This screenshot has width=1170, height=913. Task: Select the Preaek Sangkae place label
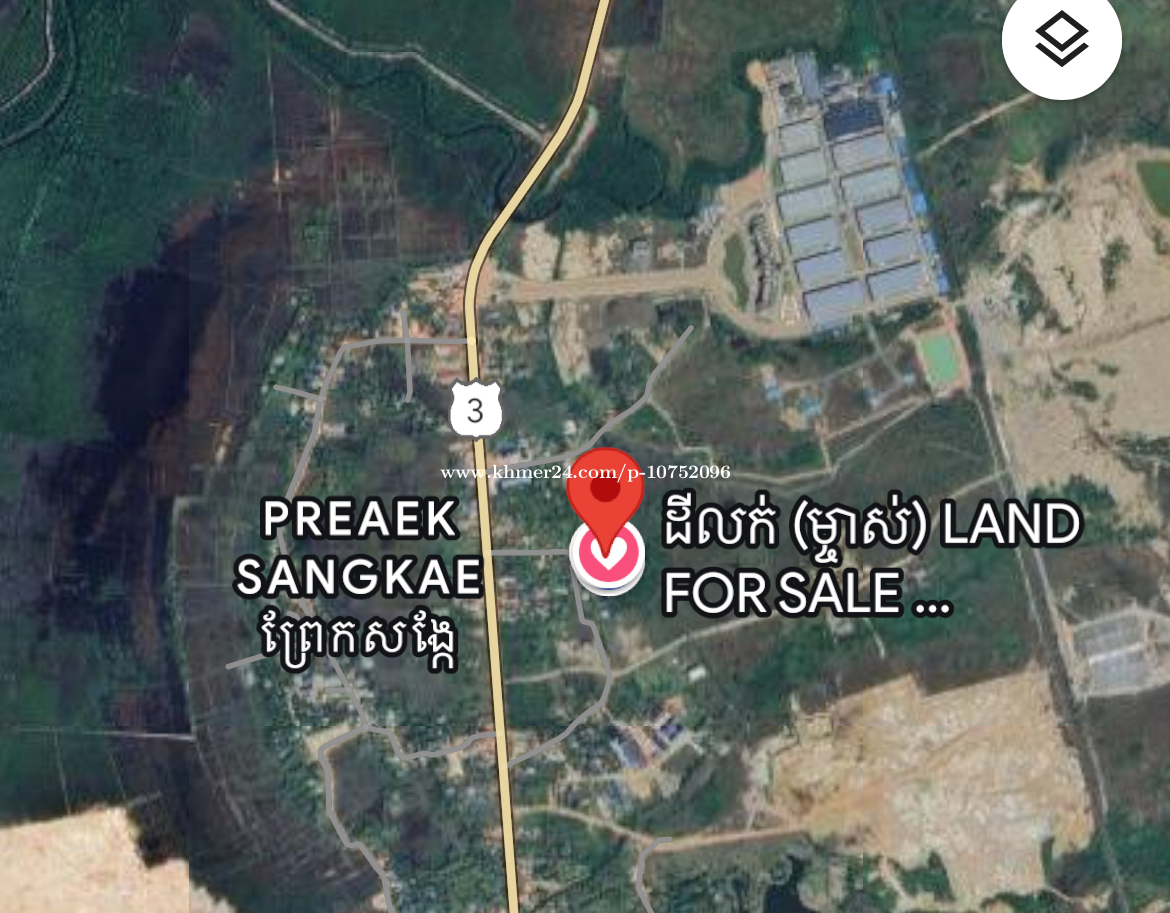[360, 576]
